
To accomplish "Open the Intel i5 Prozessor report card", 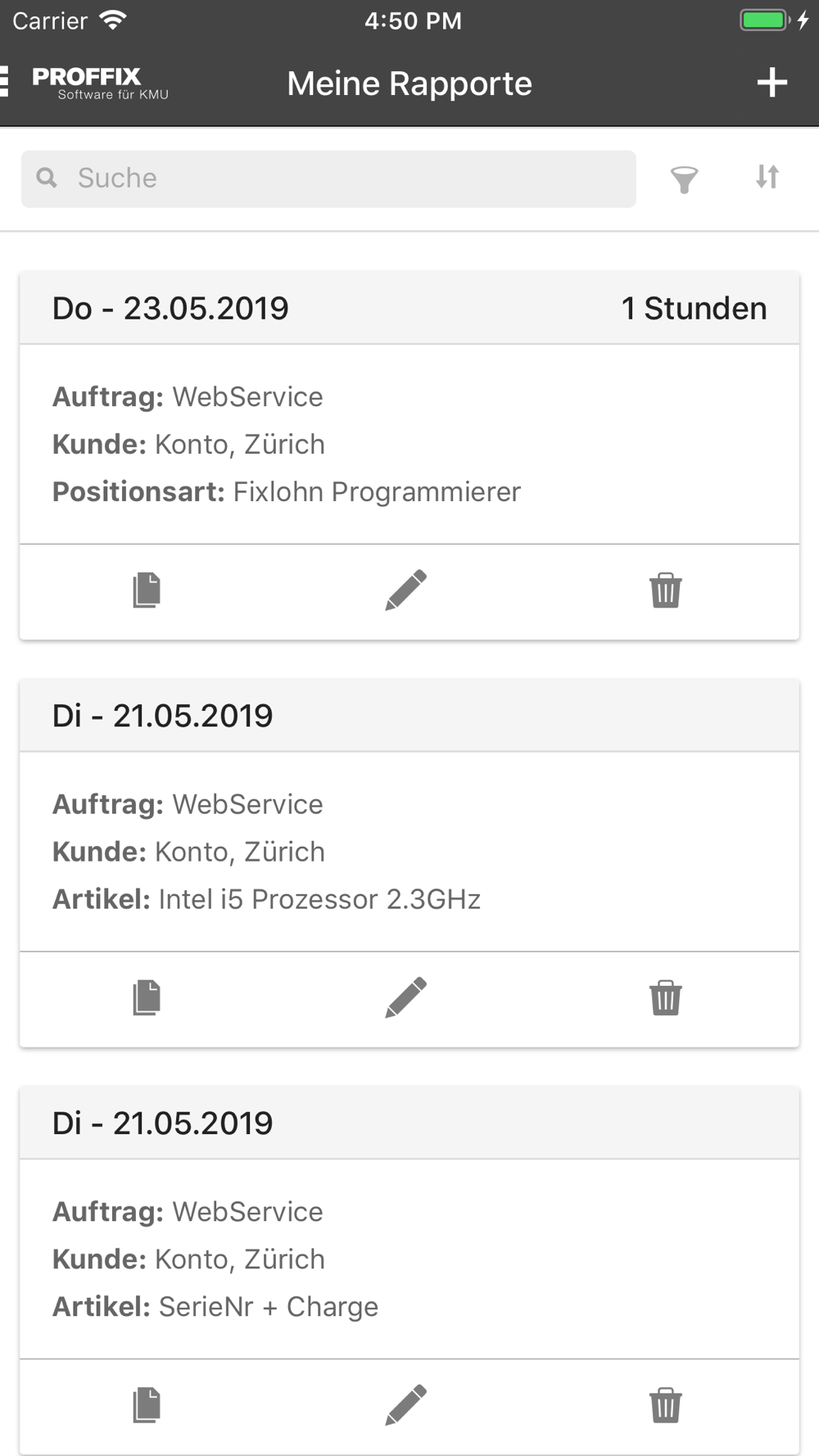I will point(409,852).
